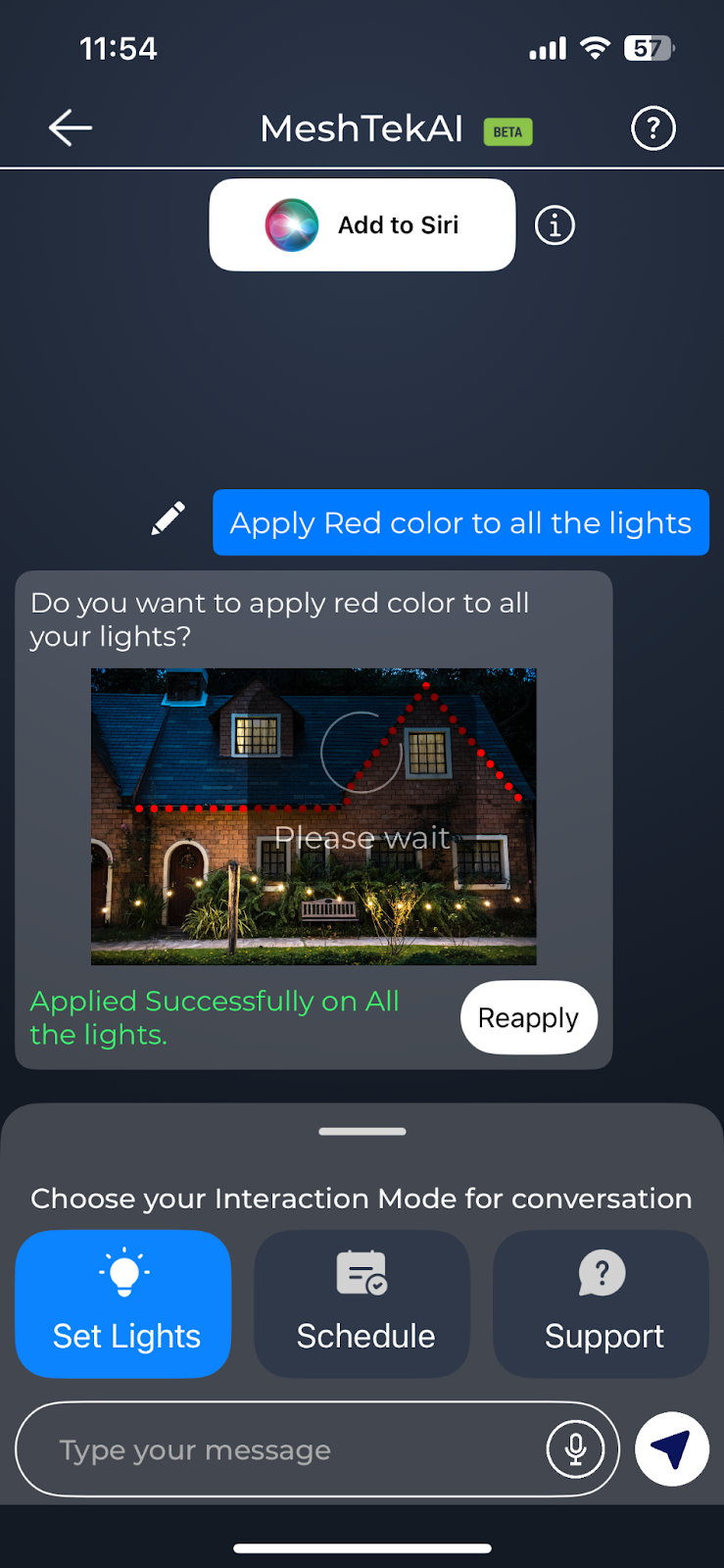724x1568 pixels.
Task: Open the info icon beside Add to Siri
Action: tap(555, 225)
